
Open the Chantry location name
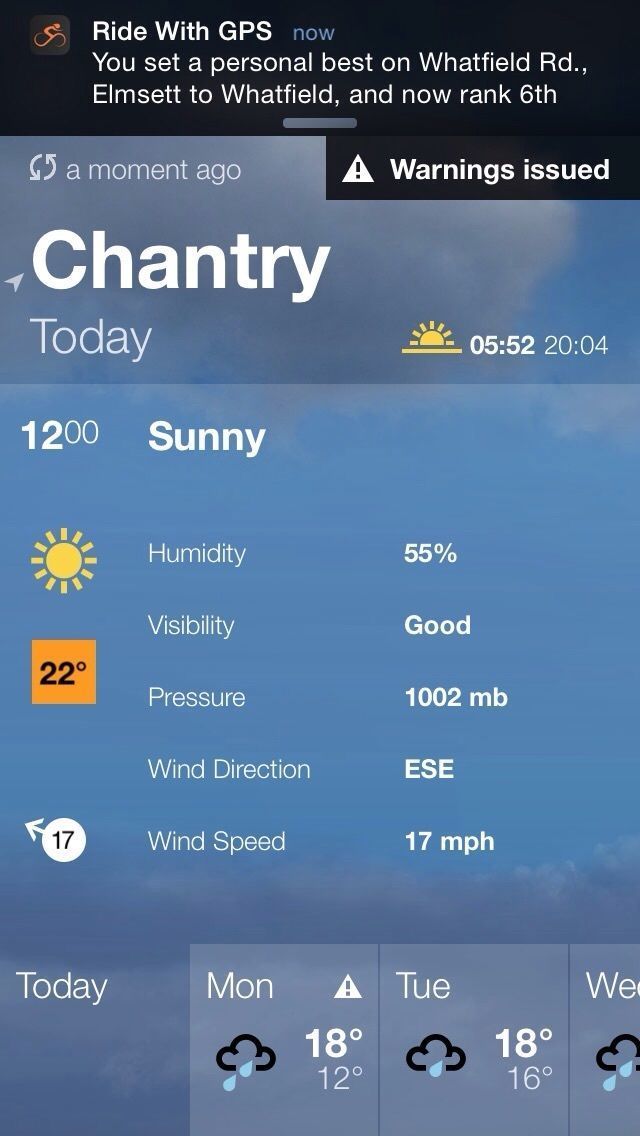[x=180, y=262]
